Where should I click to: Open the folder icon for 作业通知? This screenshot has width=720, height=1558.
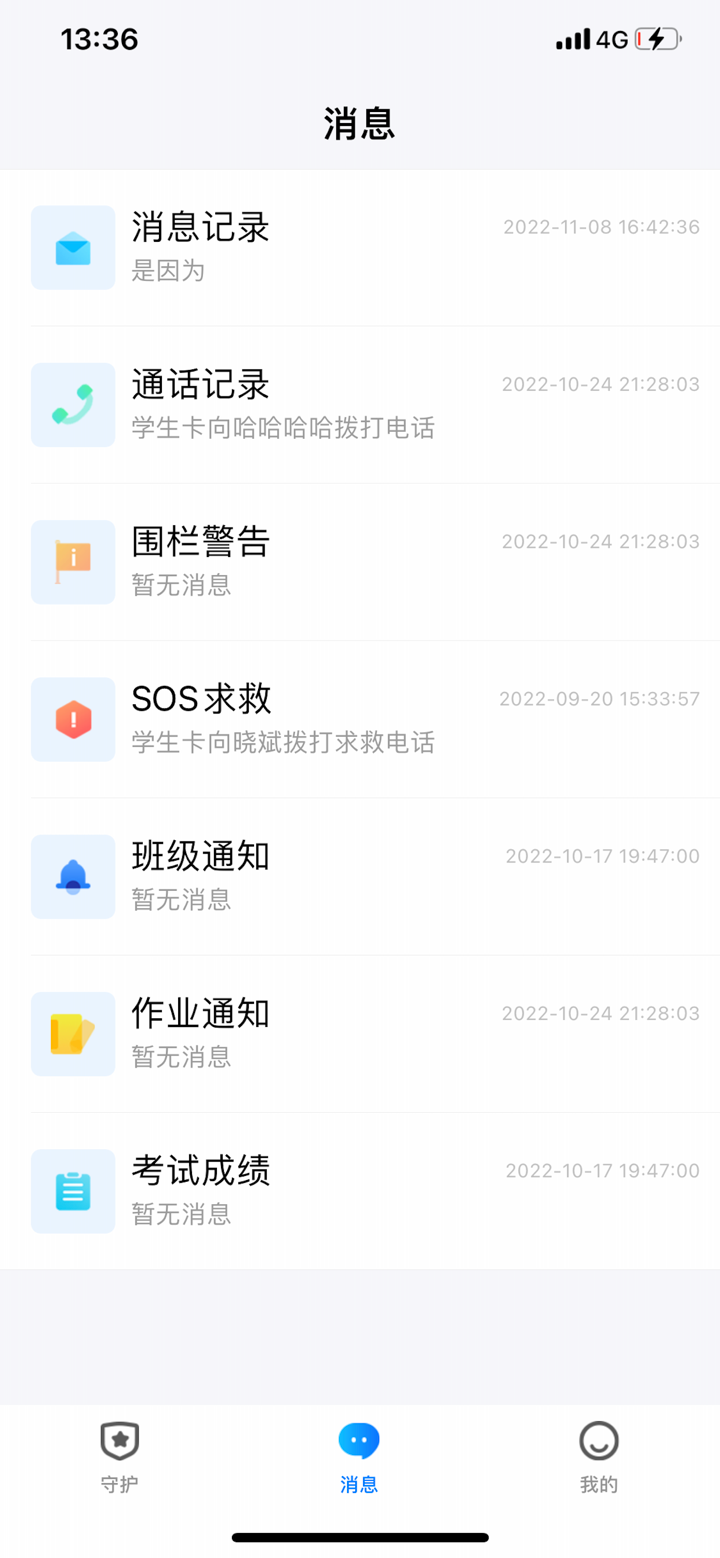72,1033
